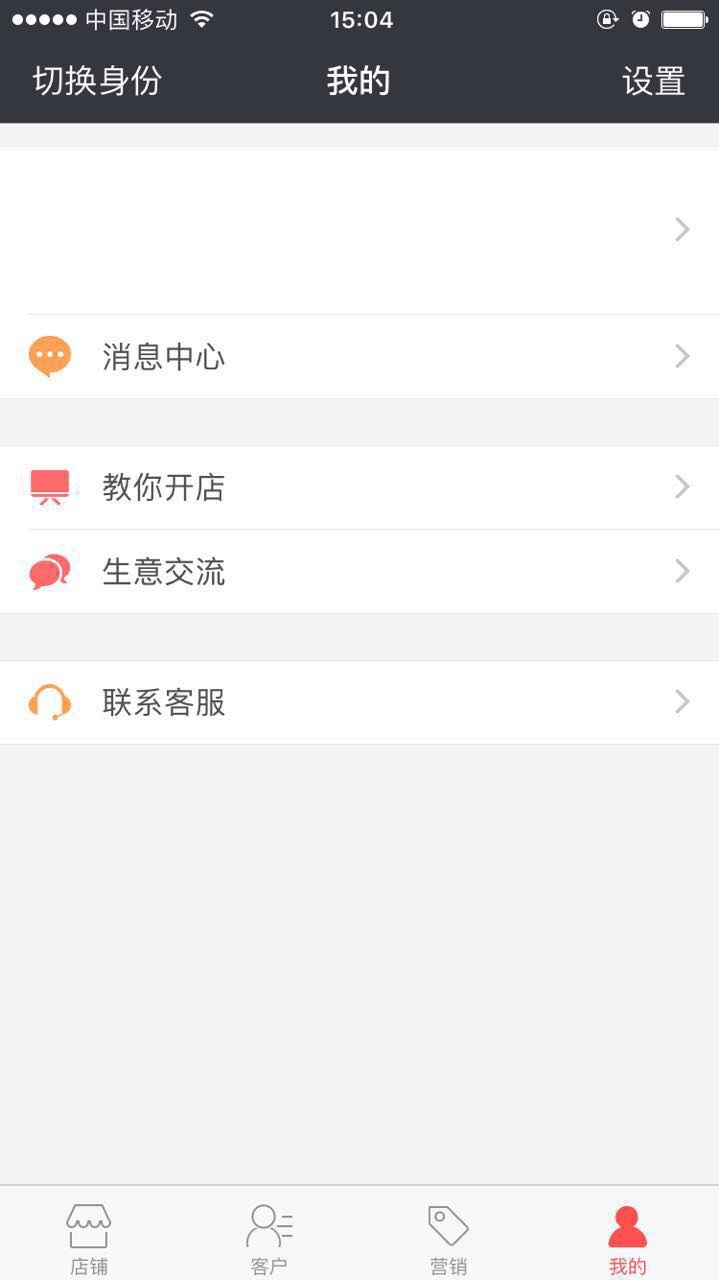Open 设置 in the top bar
The width and height of the screenshot is (719, 1280).
point(653,81)
